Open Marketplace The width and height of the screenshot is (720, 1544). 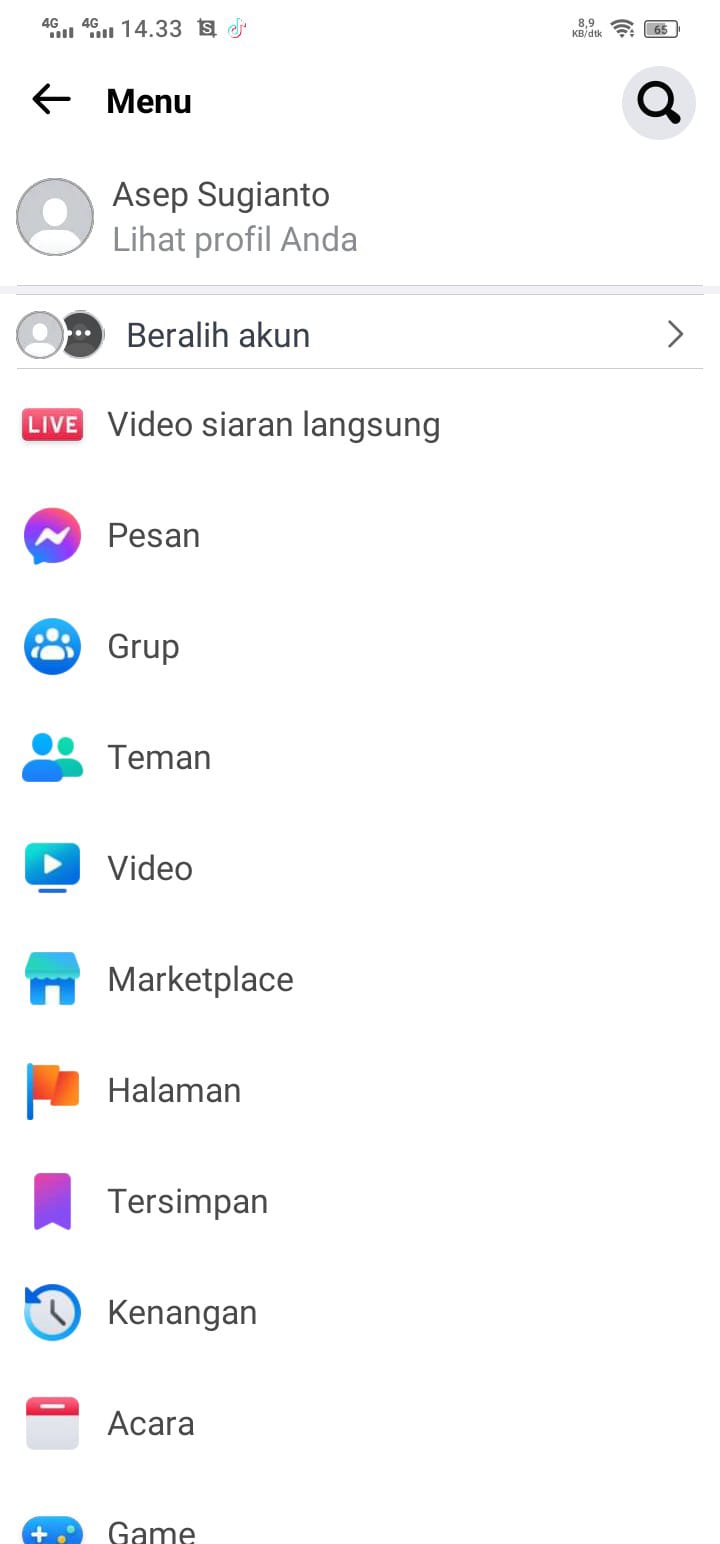[200, 979]
